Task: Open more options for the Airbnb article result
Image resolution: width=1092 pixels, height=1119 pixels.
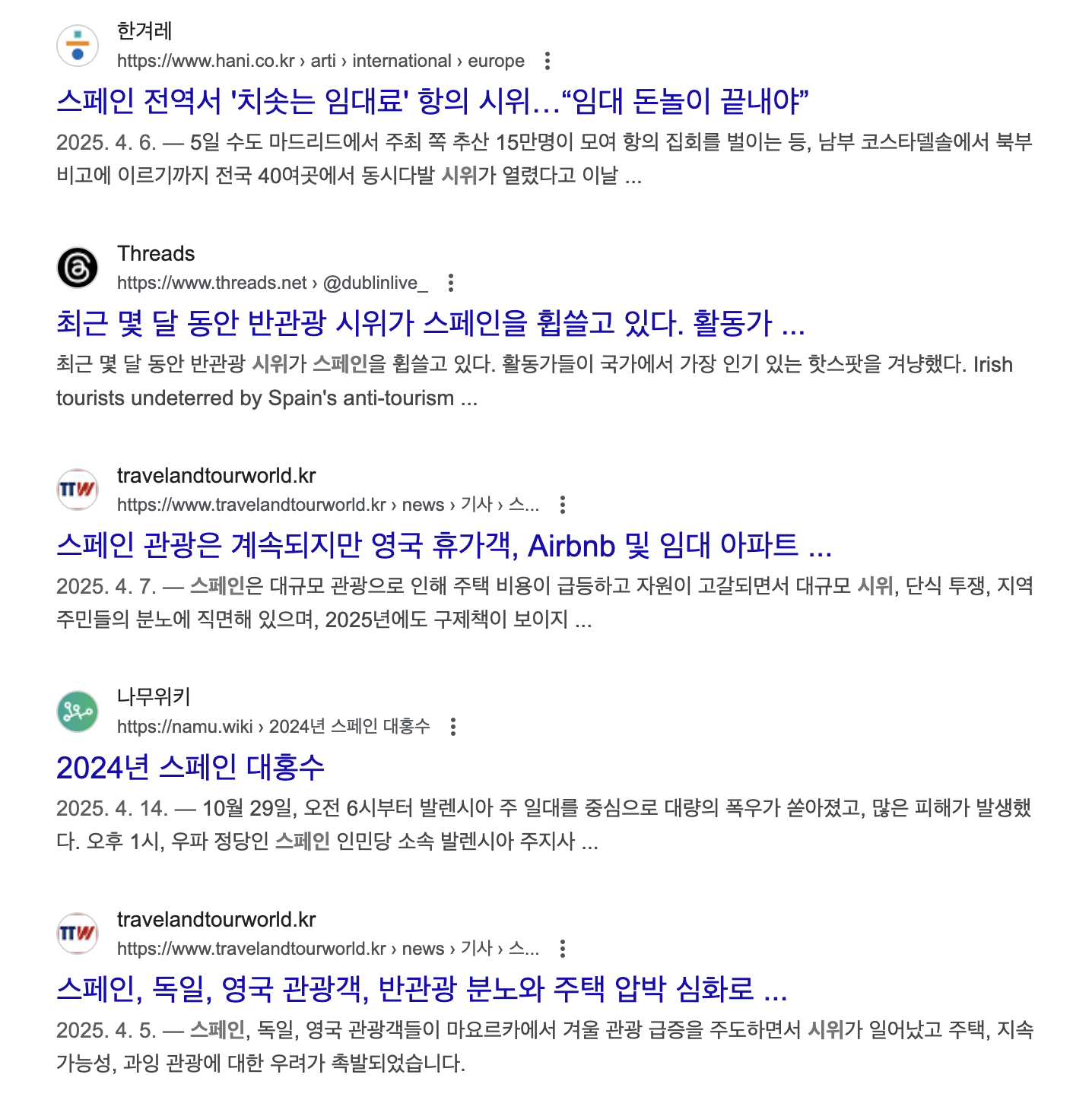Action: click(x=563, y=505)
